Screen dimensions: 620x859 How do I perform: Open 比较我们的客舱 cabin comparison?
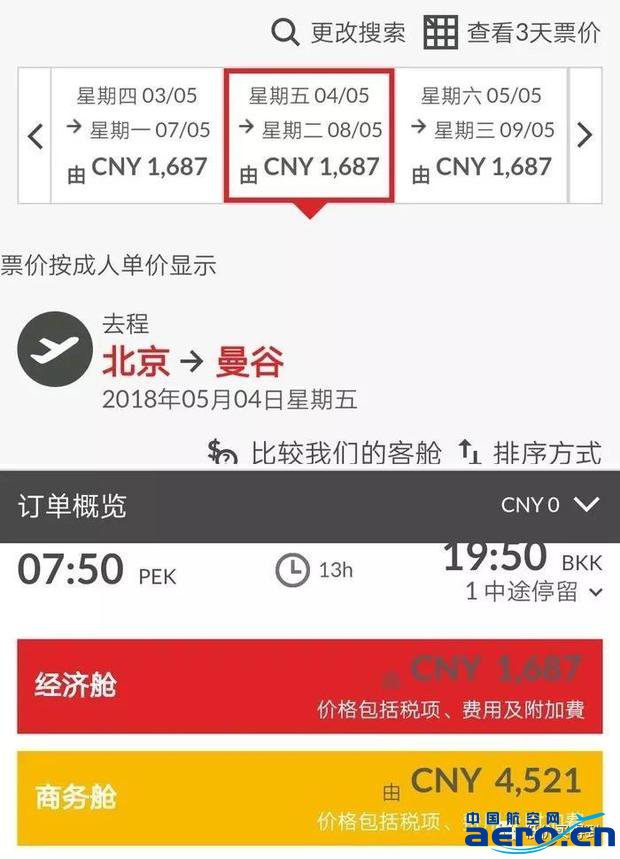tap(324, 452)
